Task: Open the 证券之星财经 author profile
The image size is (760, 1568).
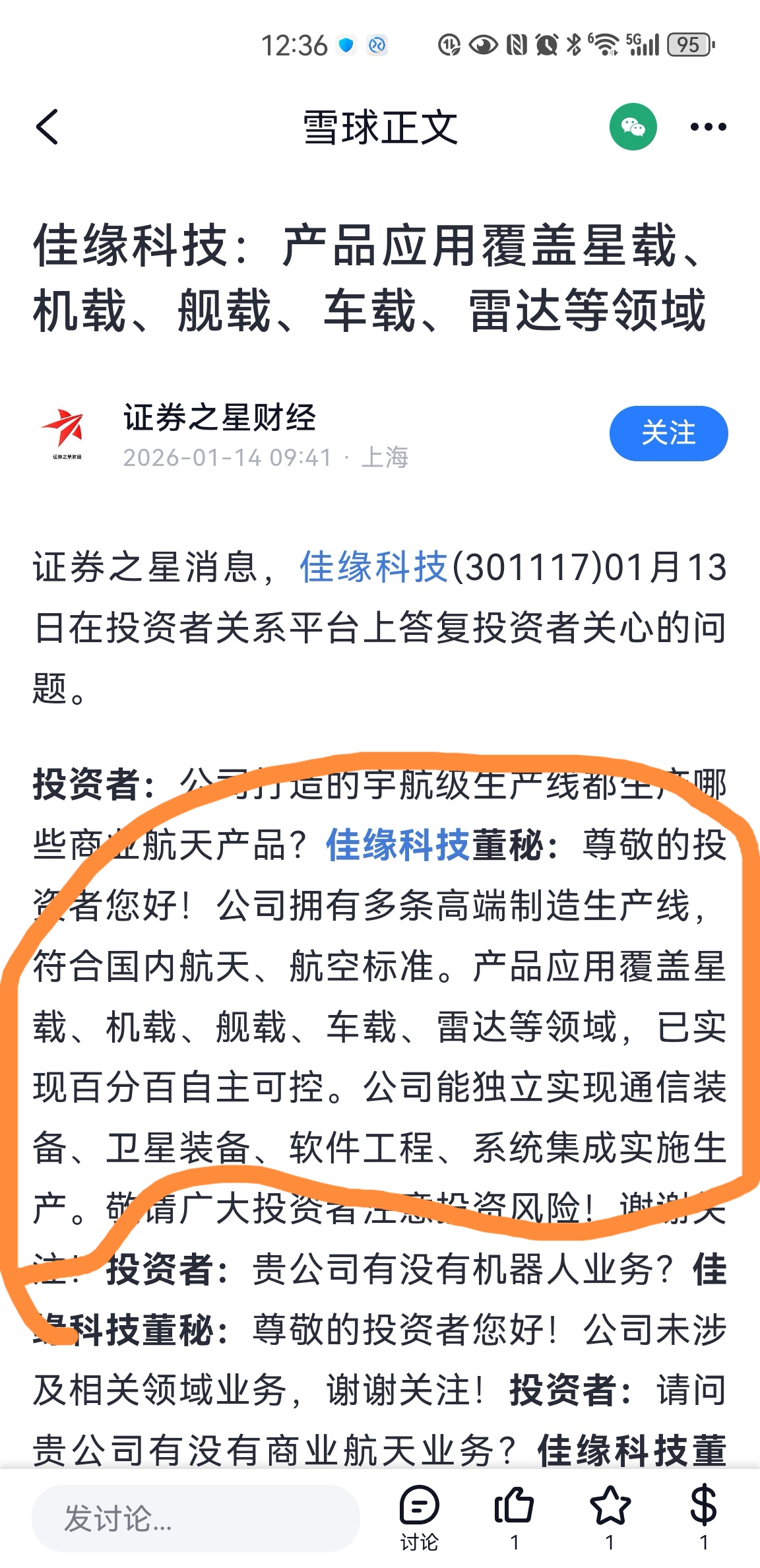Action: tap(219, 418)
